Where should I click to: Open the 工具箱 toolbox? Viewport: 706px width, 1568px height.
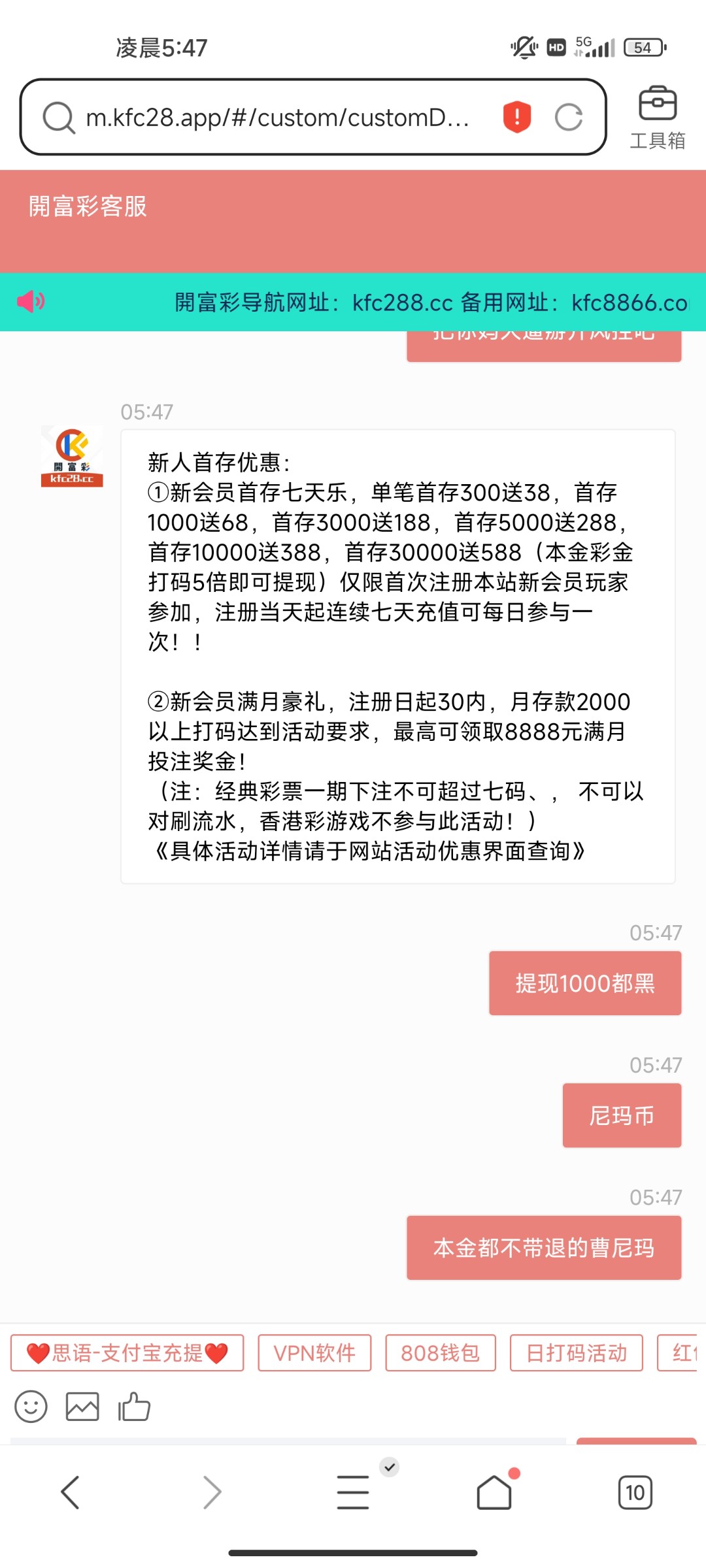pos(658,118)
